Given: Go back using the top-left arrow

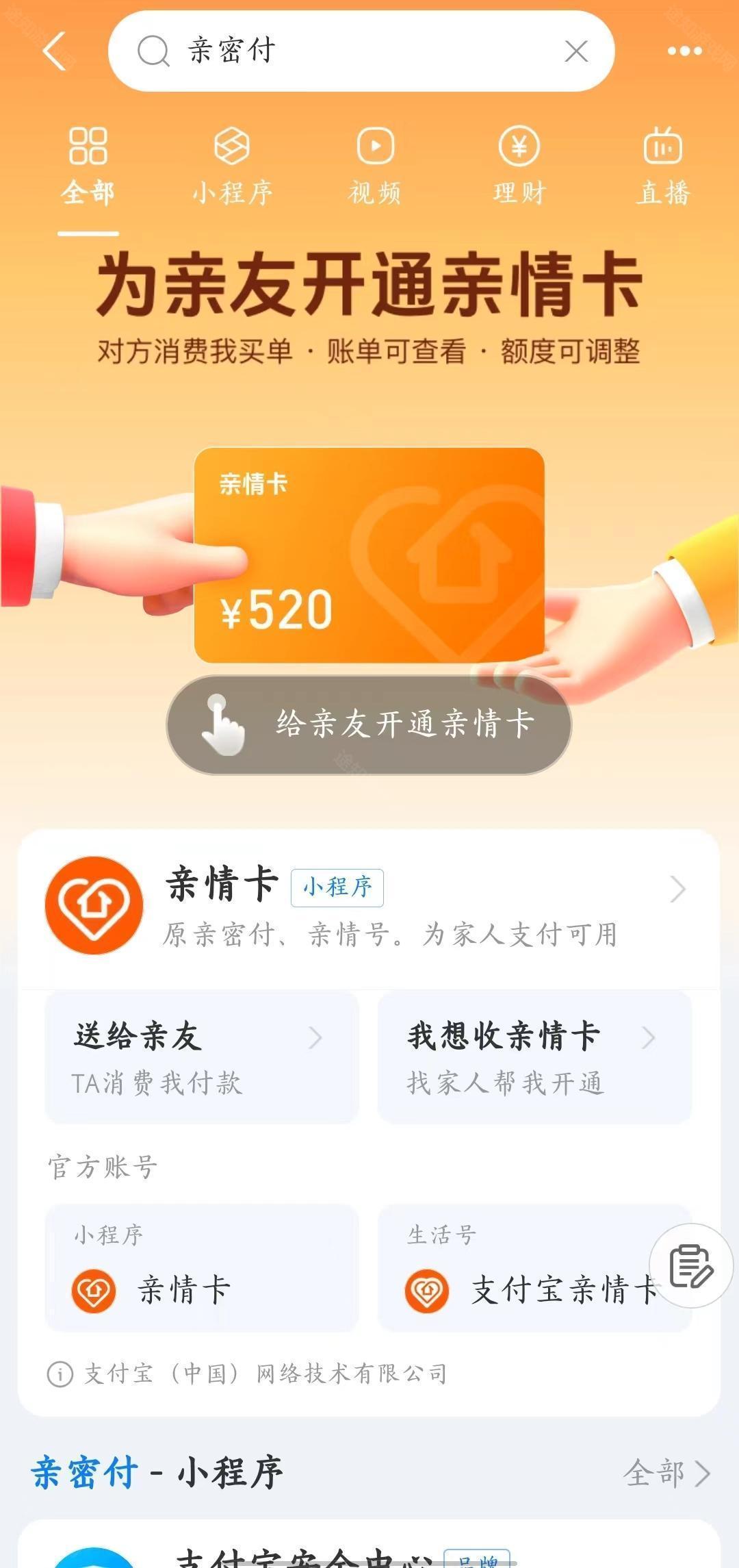Looking at the screenshot, I should click(x=55, y=51).
